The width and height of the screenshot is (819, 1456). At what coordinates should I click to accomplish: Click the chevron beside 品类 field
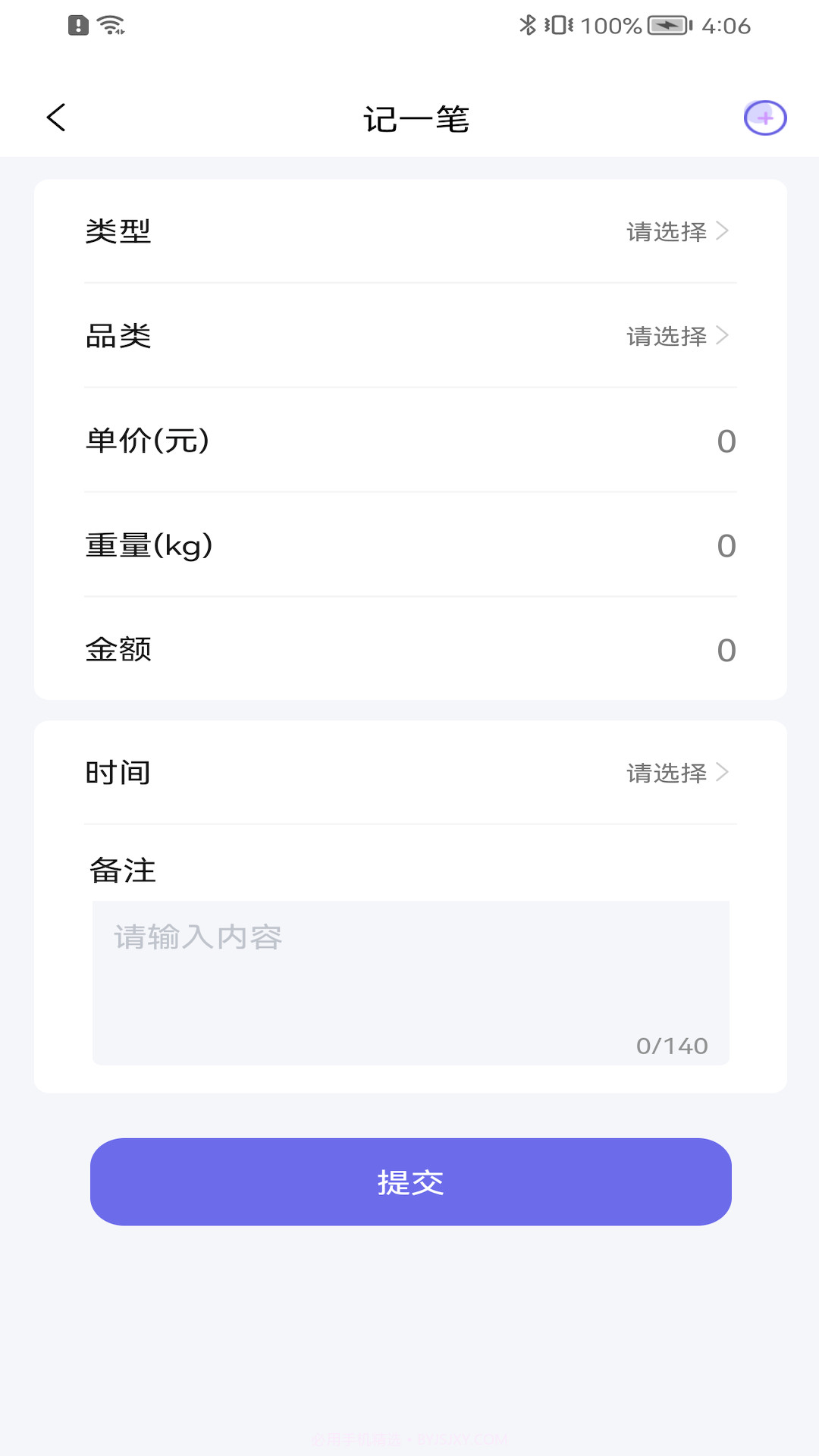pos(723,336)
